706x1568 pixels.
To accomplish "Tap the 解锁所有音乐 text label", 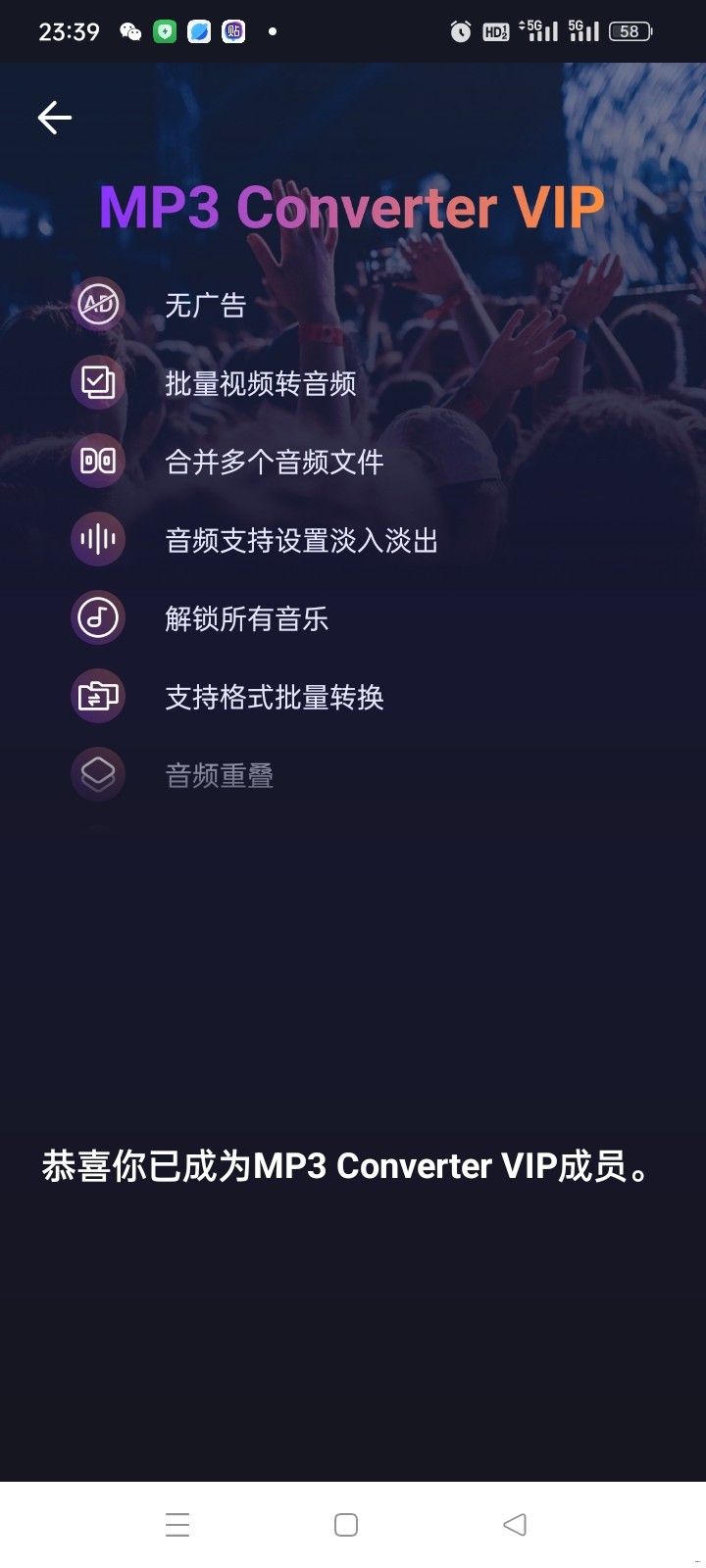I will point(247,617).
